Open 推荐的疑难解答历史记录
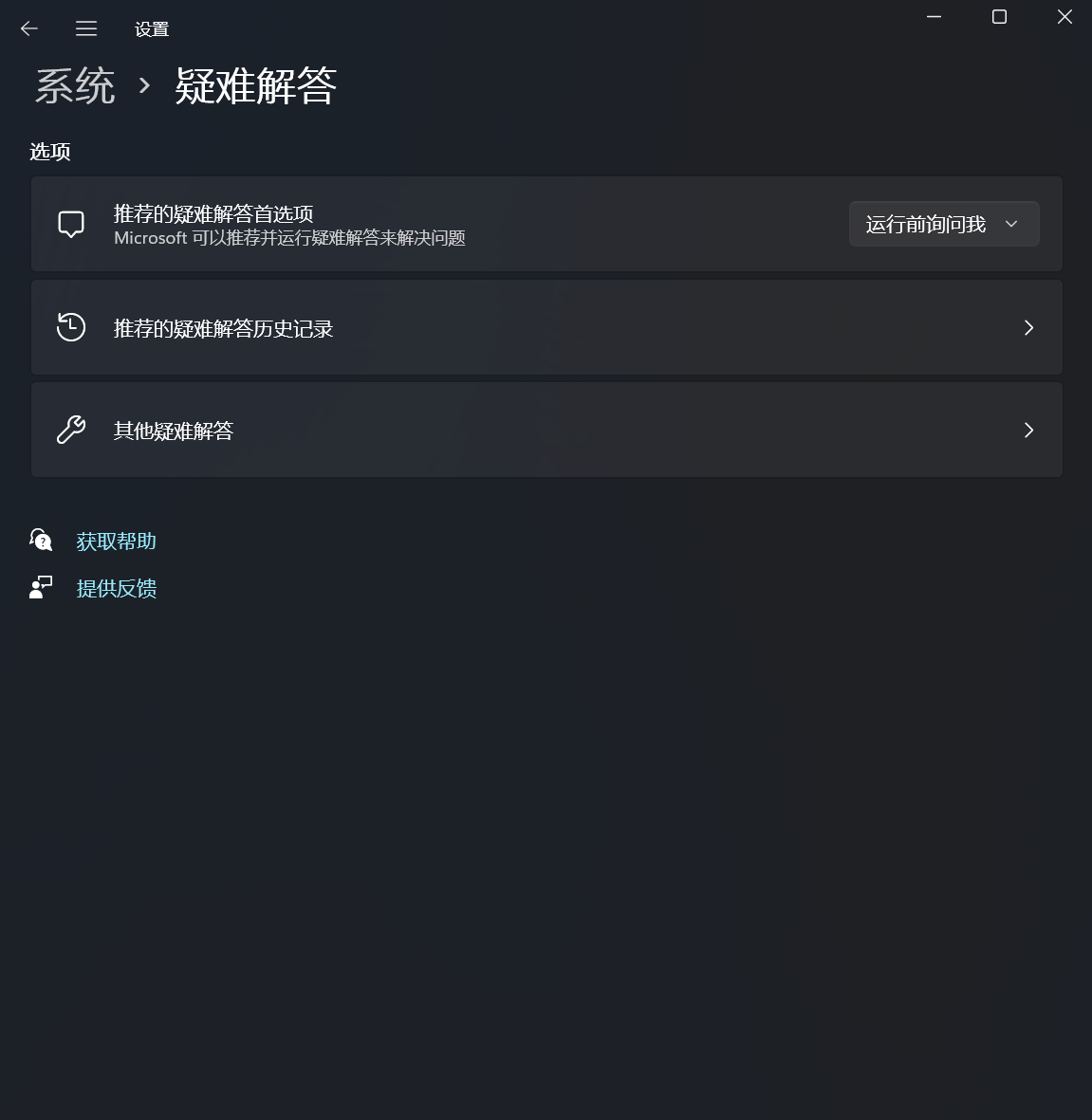The height and width of the screenshot is (1120, 1092). [546, 328]
